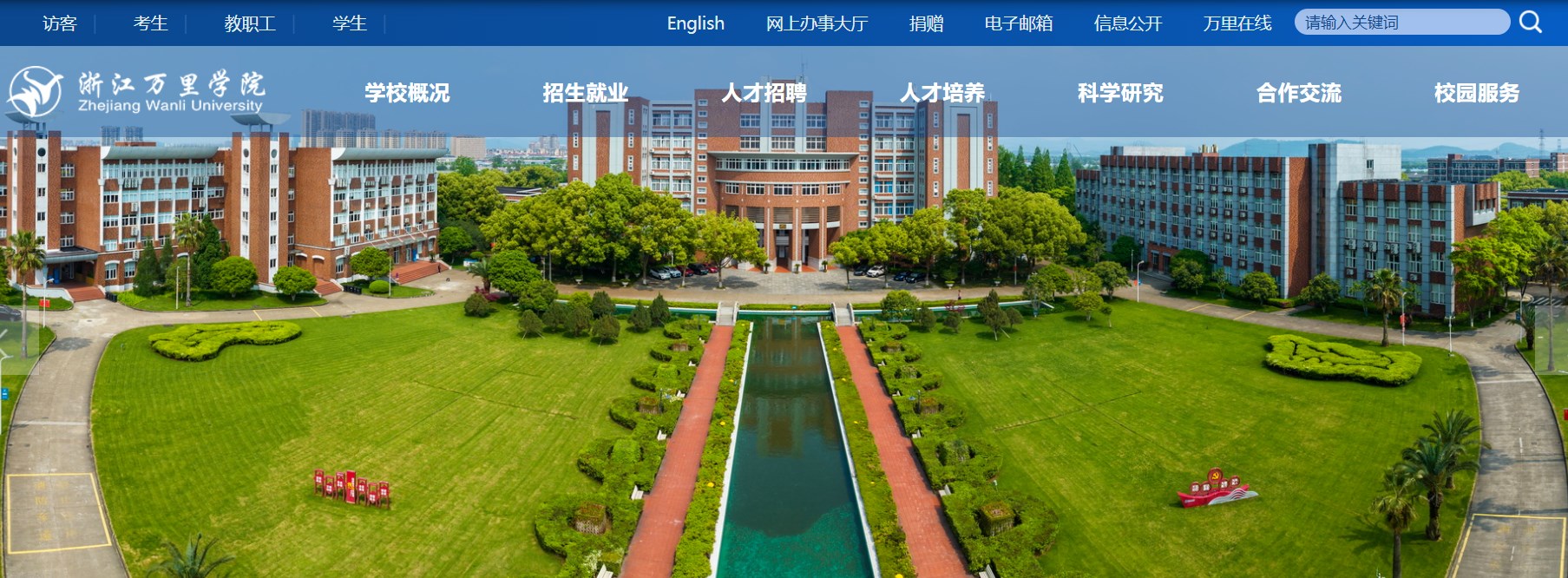Open the 科学研究 menu
Image resolution: width=1568 pixels, height=578 pixels.
[x=1120, y=93]
